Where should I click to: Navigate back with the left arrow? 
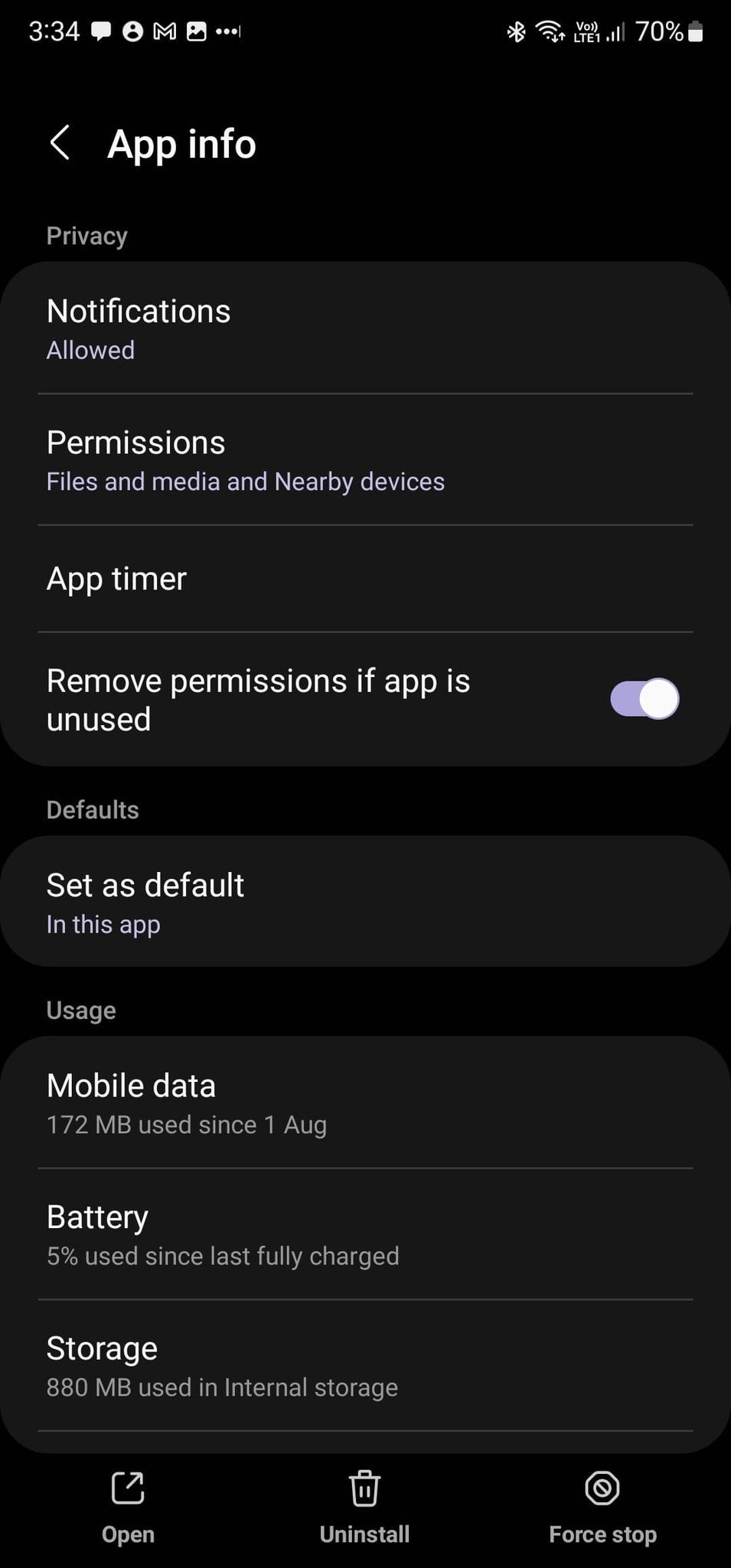pos(60,143)
